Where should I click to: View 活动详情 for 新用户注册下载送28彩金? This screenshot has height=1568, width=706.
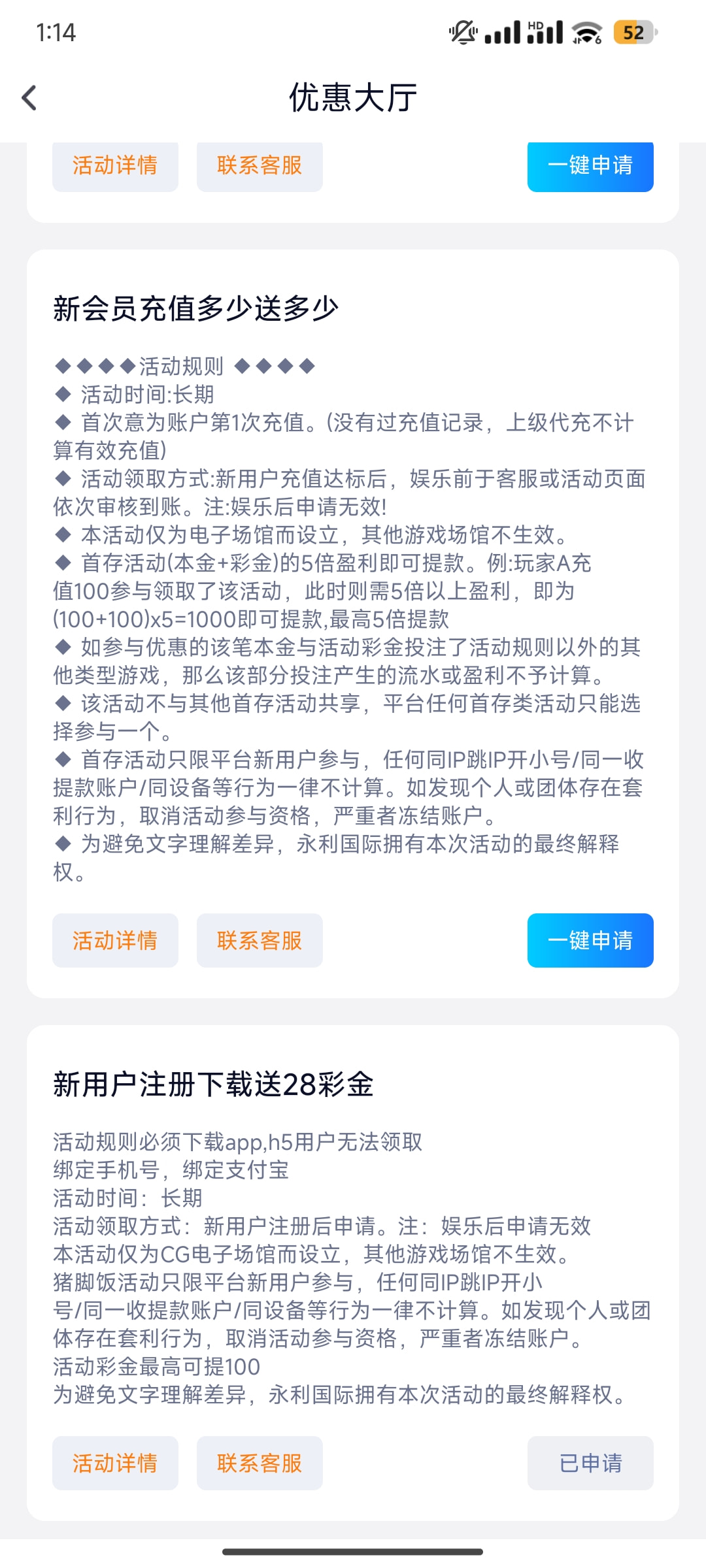pyautogui.click(x=115, y=1463)
